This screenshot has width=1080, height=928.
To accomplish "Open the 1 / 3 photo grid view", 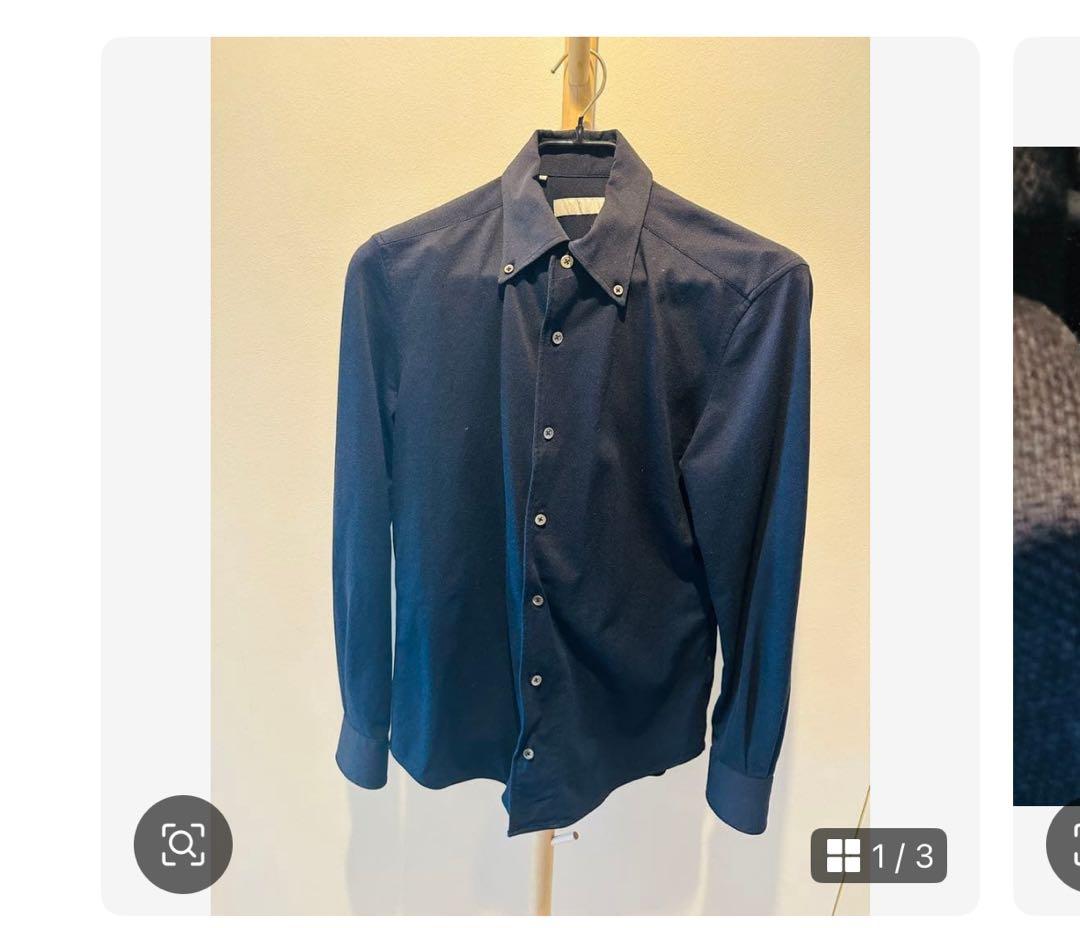I will 879,856.
